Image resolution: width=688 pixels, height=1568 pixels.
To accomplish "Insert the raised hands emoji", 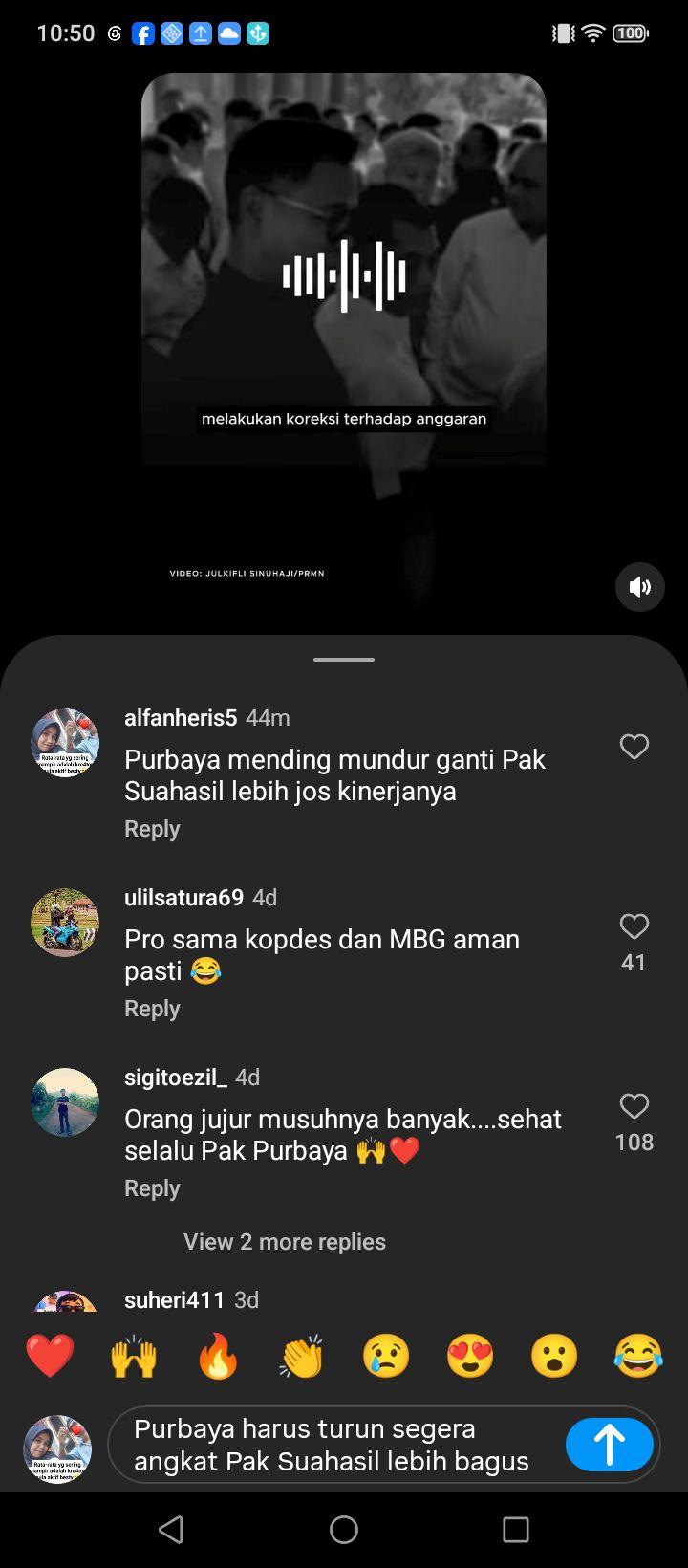I will (134, 1357).
